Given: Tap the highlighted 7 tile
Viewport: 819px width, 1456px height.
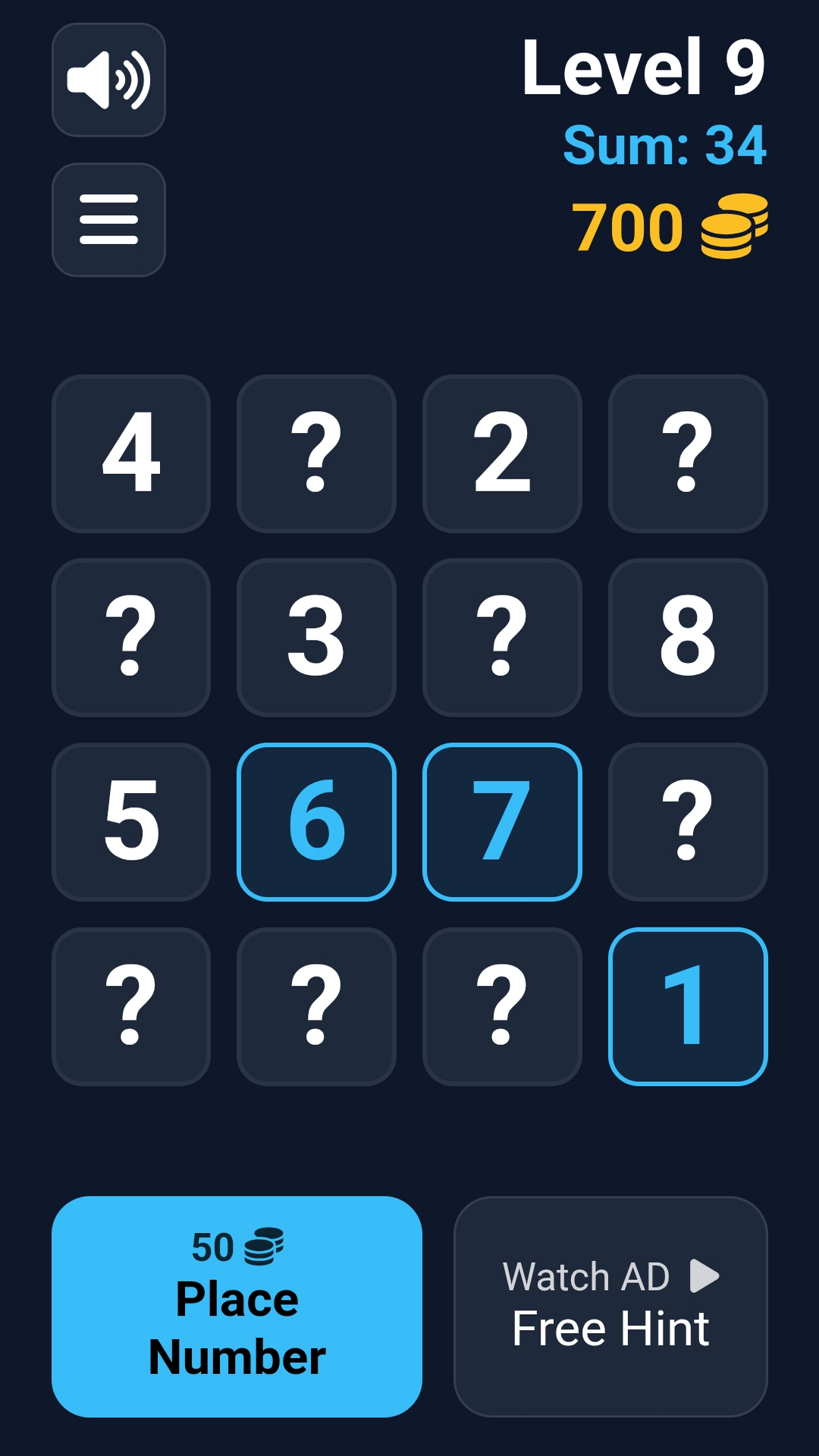Looking at the screenshot, I should (x=502, y=822).
